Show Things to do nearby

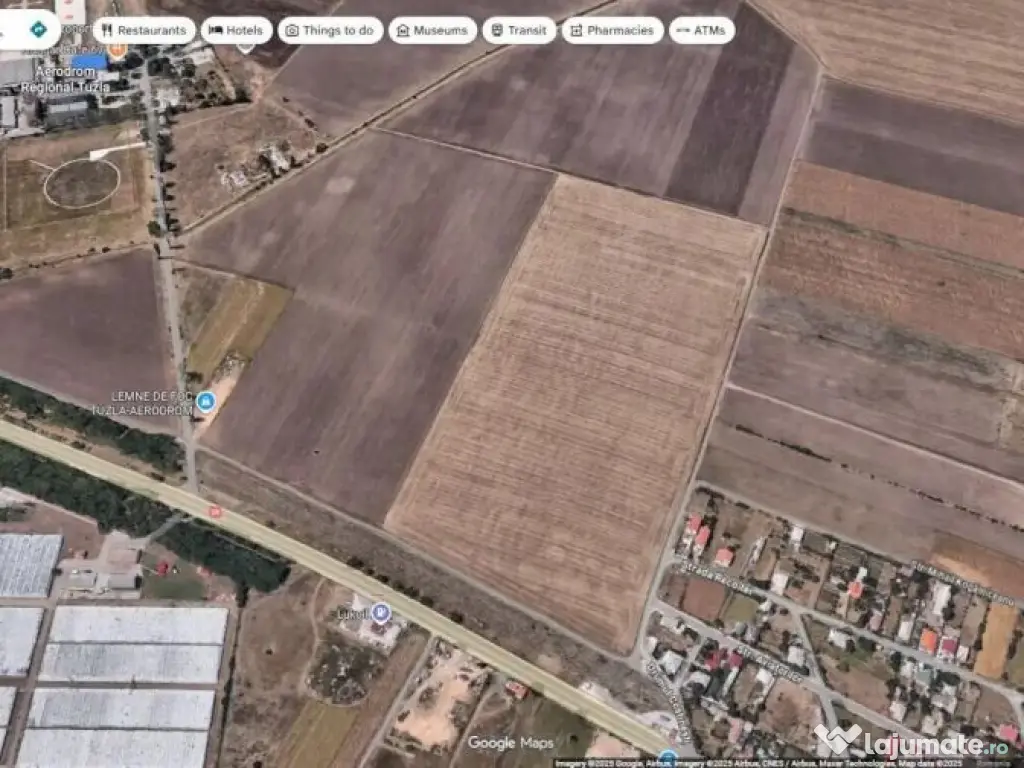330,30
